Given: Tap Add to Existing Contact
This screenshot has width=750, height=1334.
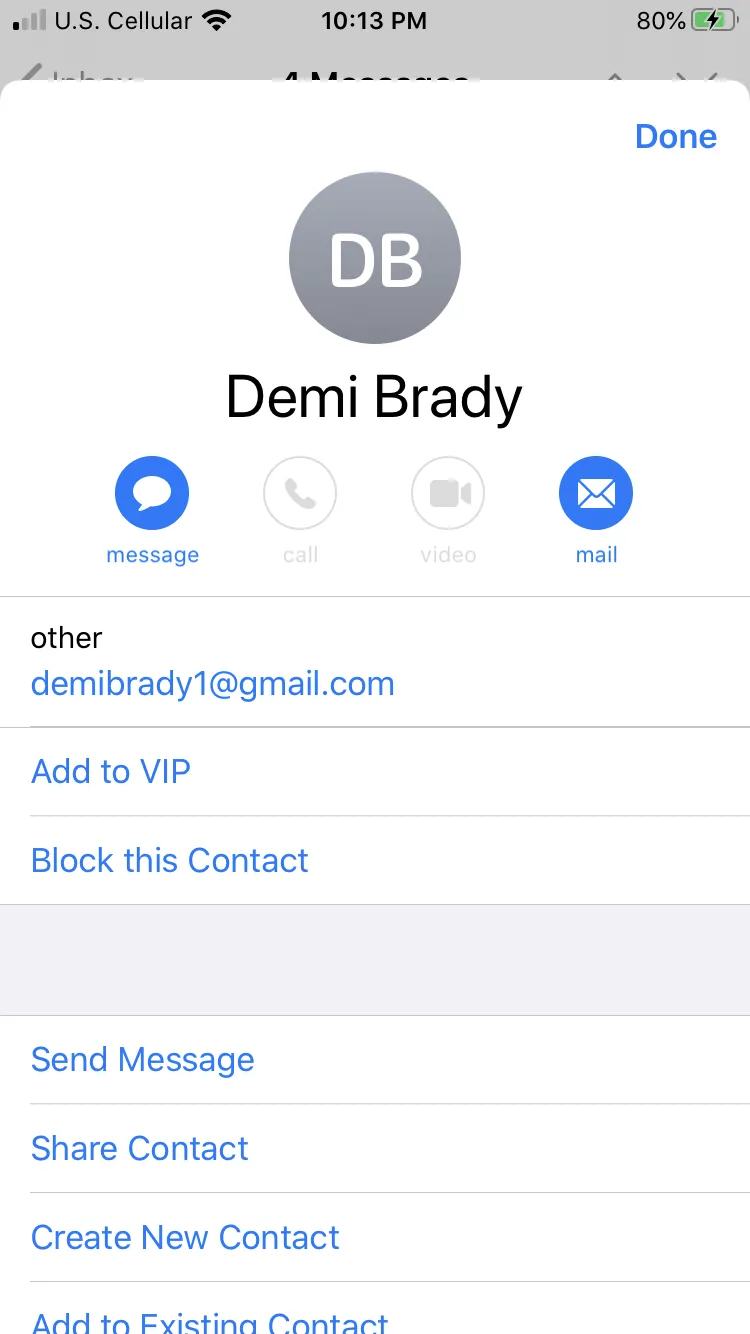Looking at the screenshot, I should (375, 1310).
